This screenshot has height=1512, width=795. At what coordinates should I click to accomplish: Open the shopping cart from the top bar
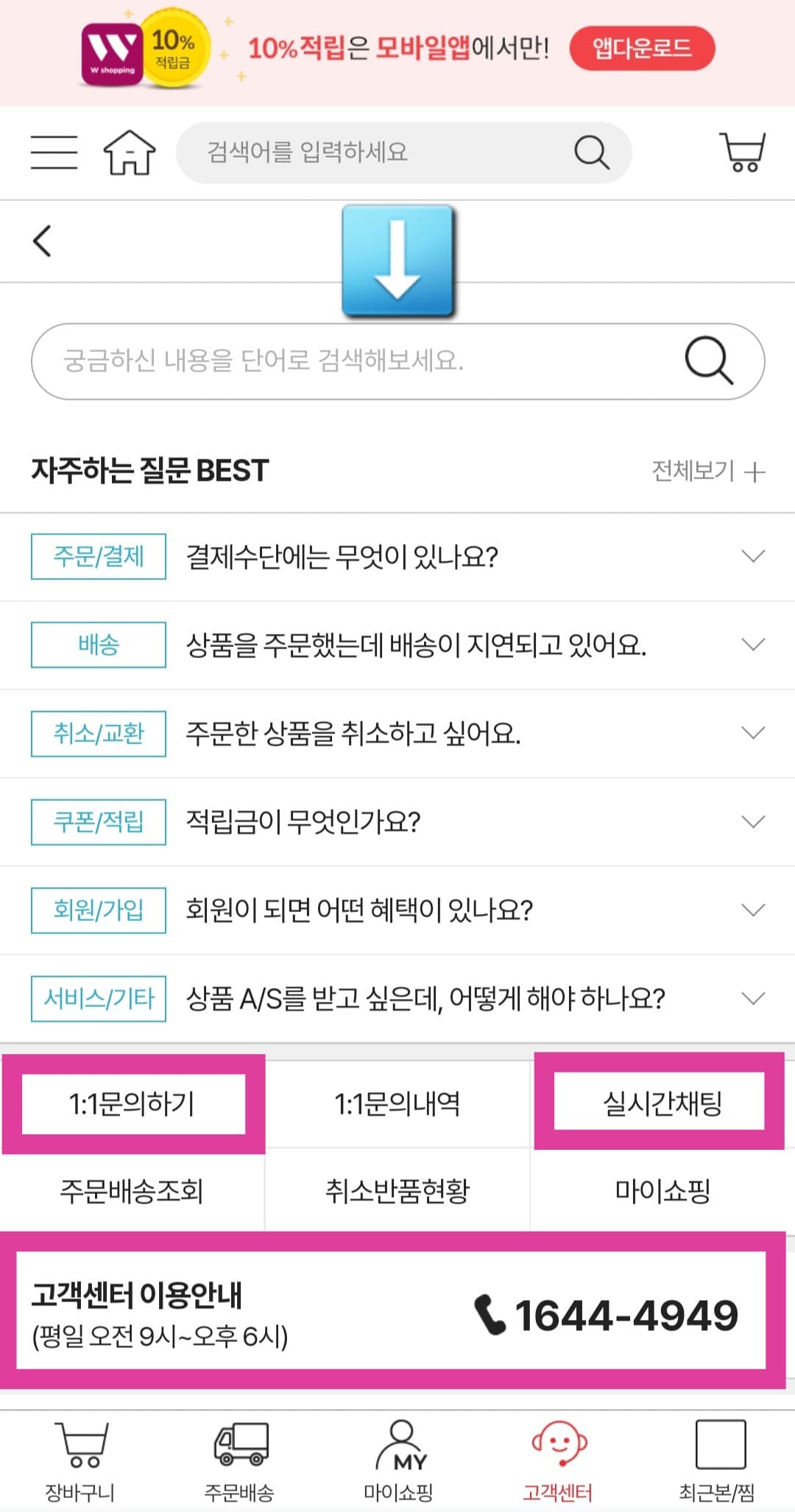coord(740,152)
